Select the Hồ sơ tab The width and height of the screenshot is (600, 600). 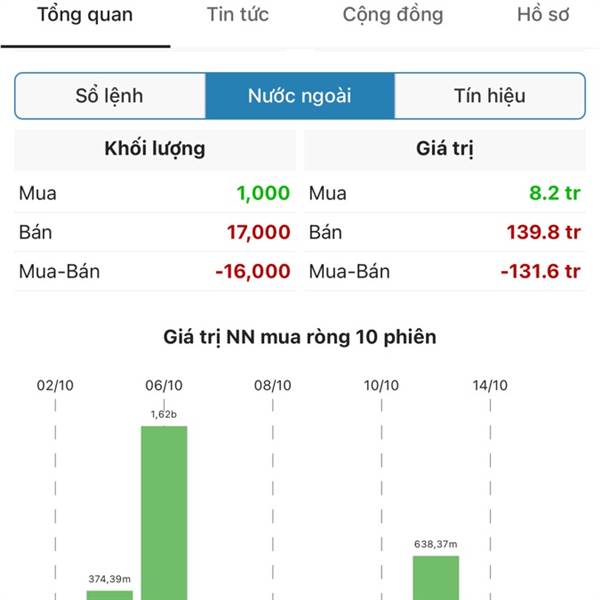543,16
